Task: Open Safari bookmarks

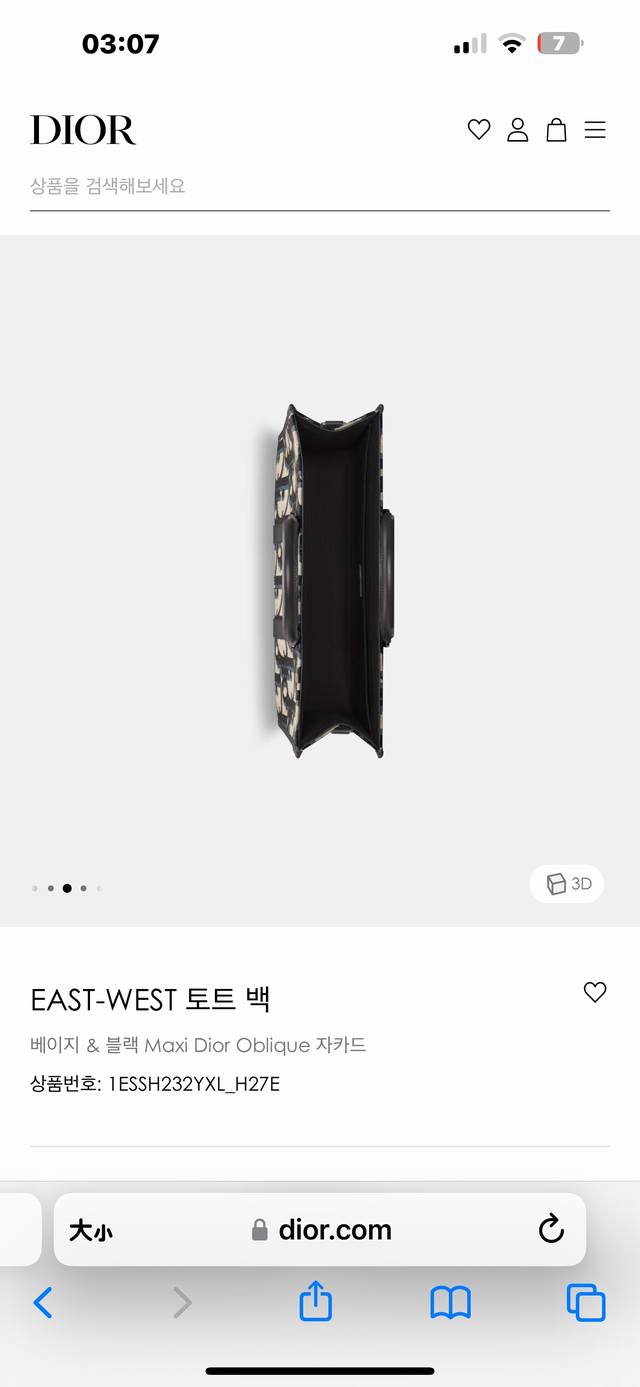Action: pyautogui.click(x=450, y=1302)
